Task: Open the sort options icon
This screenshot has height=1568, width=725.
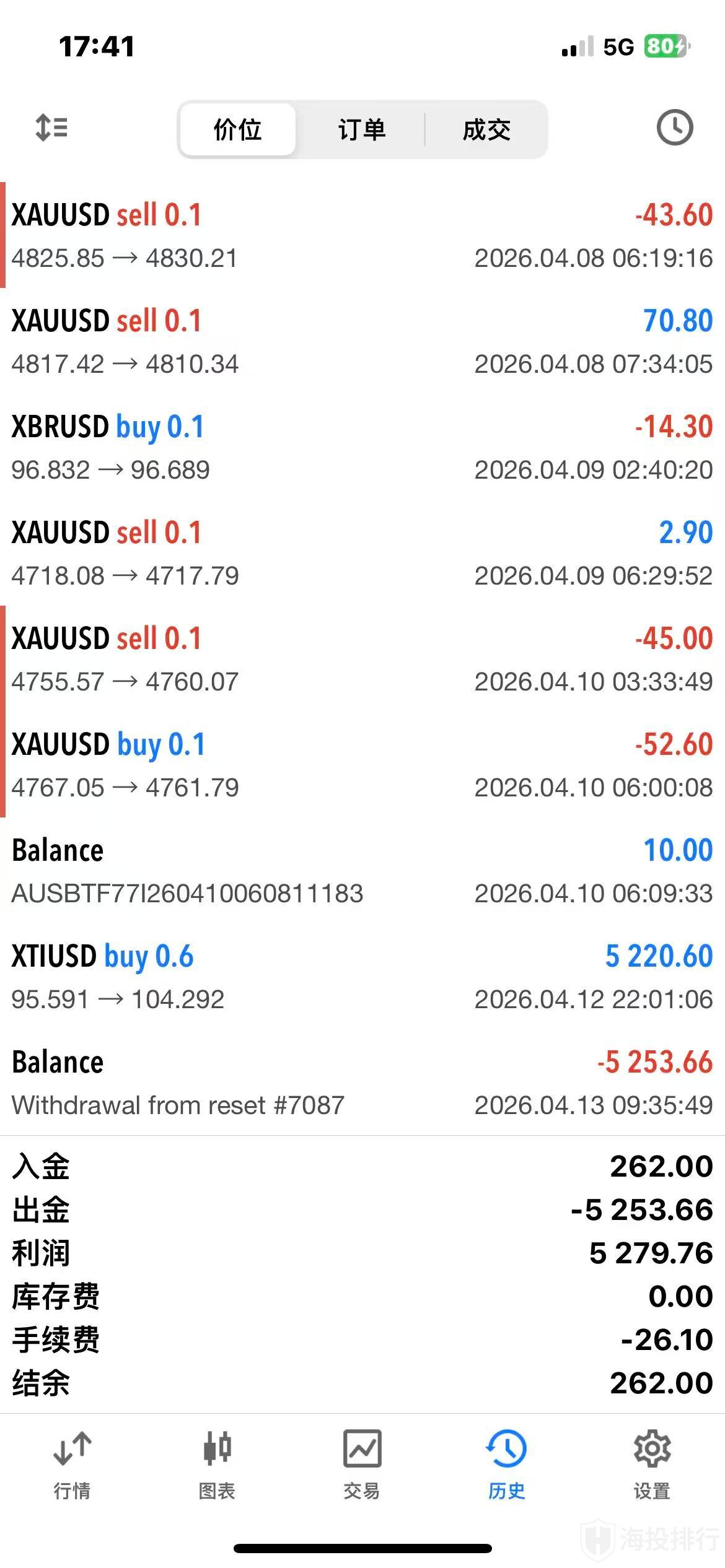Action: click(x=51, y=128)
